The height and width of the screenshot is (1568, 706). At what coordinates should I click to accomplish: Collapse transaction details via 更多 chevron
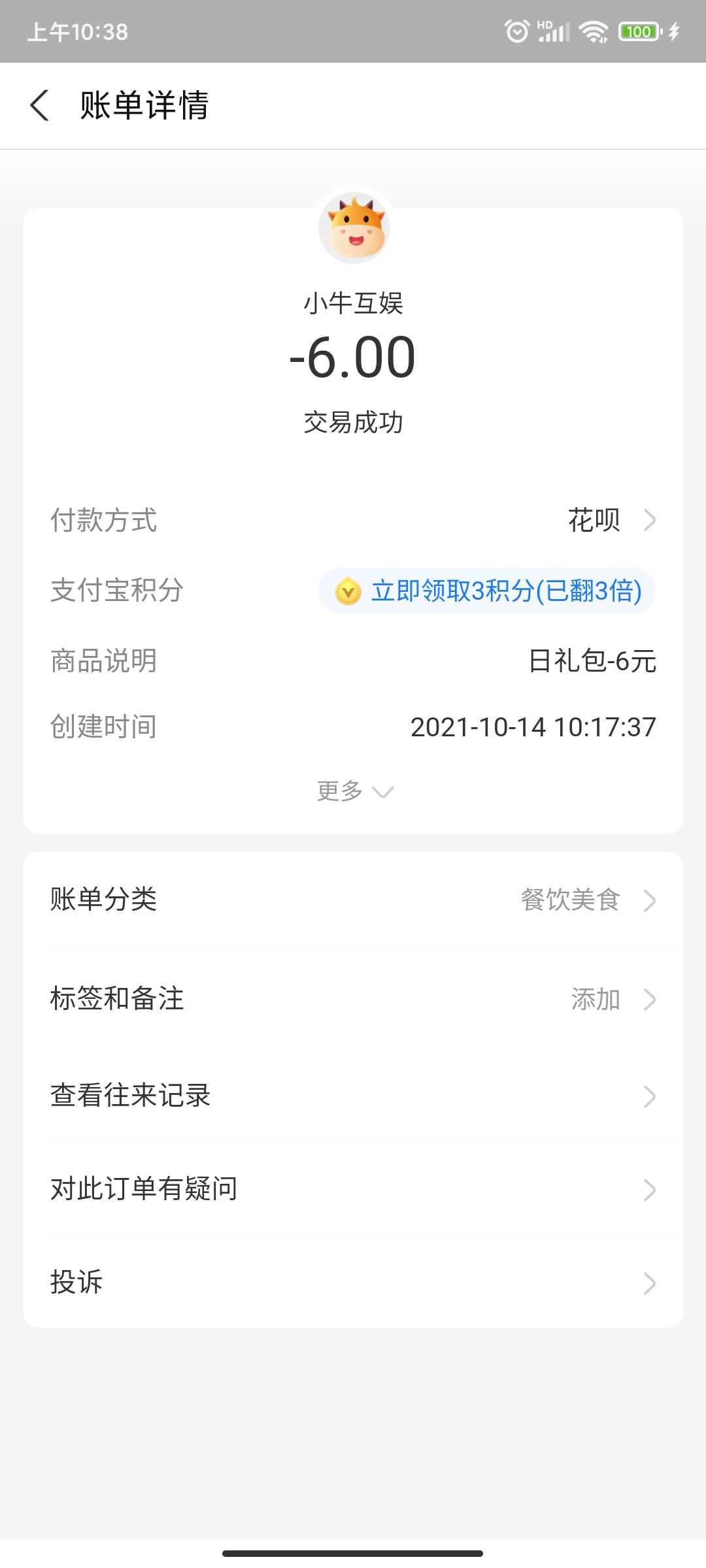(x=382, y=792)
